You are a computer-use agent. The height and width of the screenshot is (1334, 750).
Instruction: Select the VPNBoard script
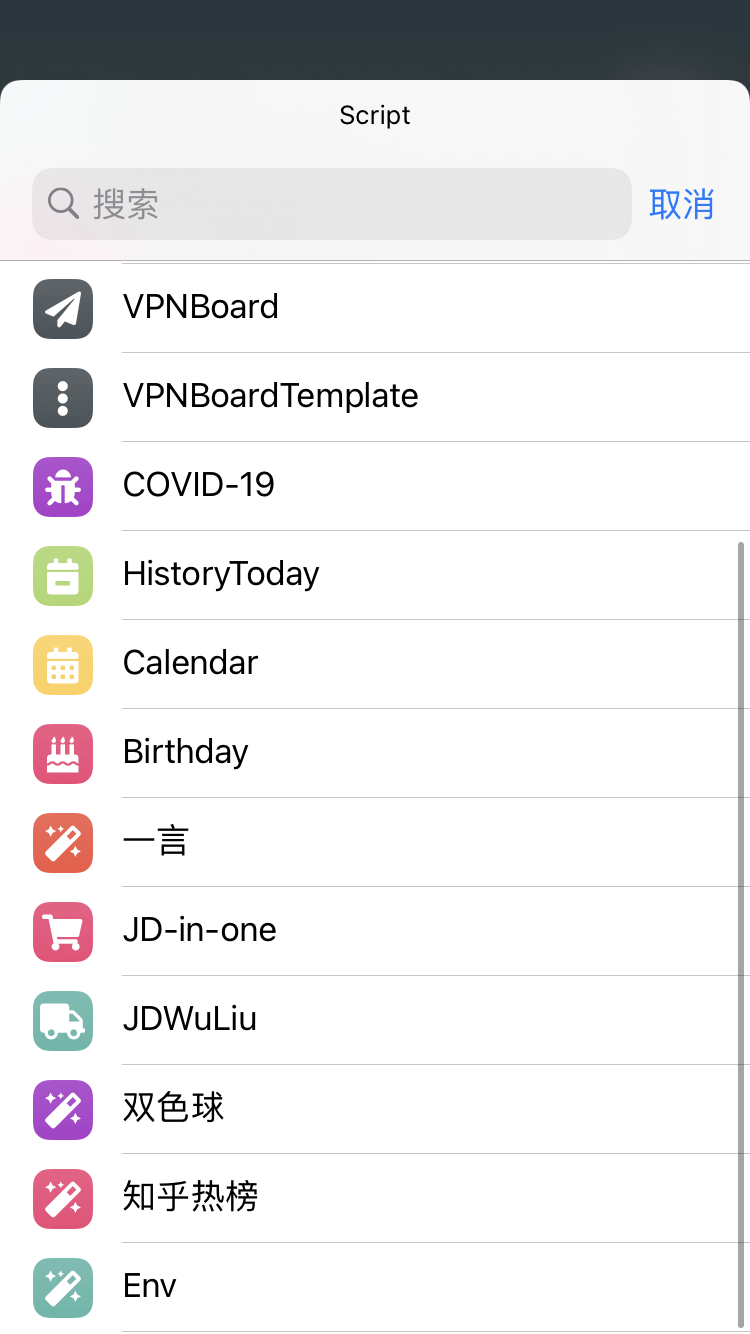[x=375, y=308]
